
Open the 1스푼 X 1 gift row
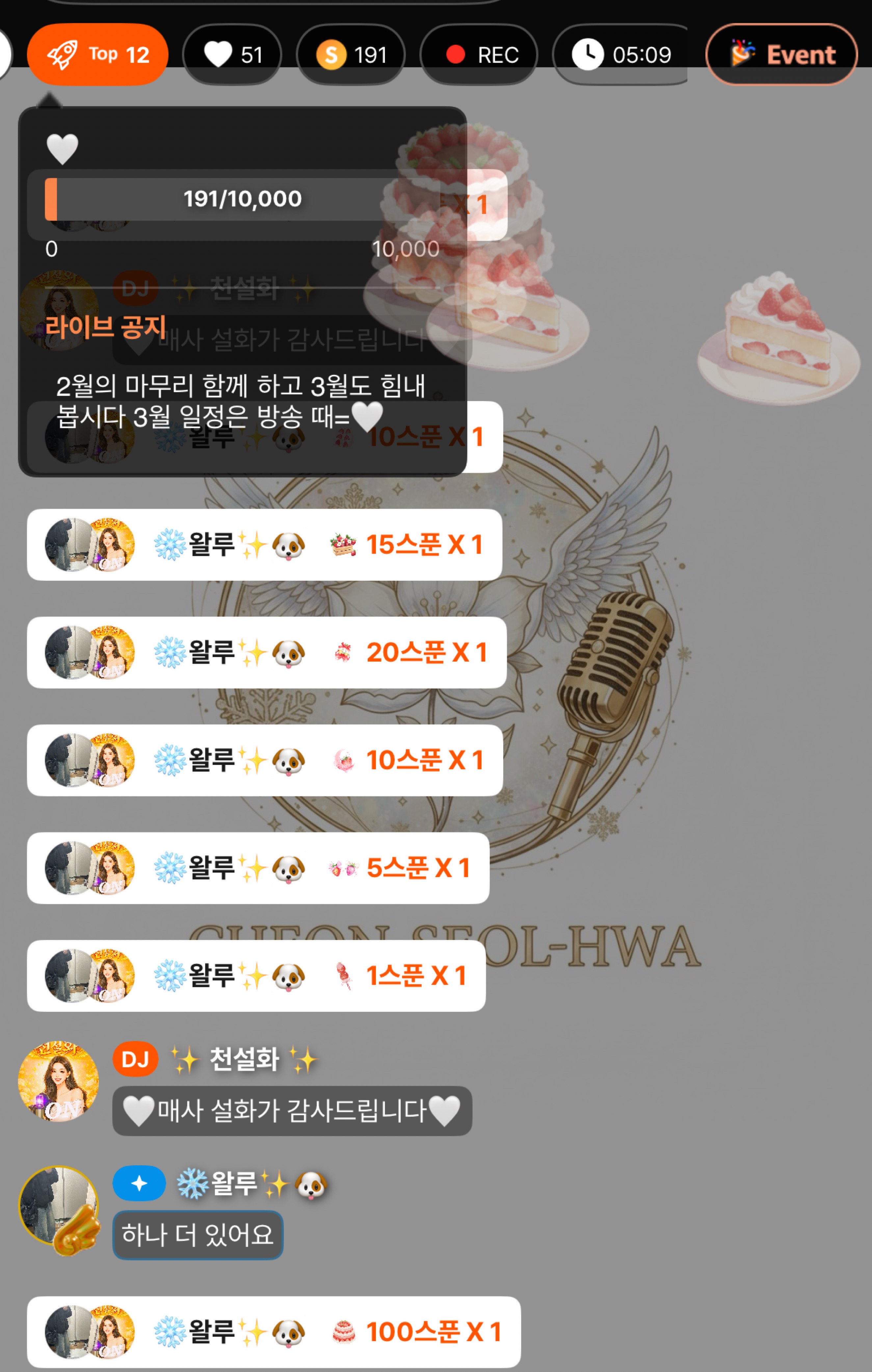[256, 976]
